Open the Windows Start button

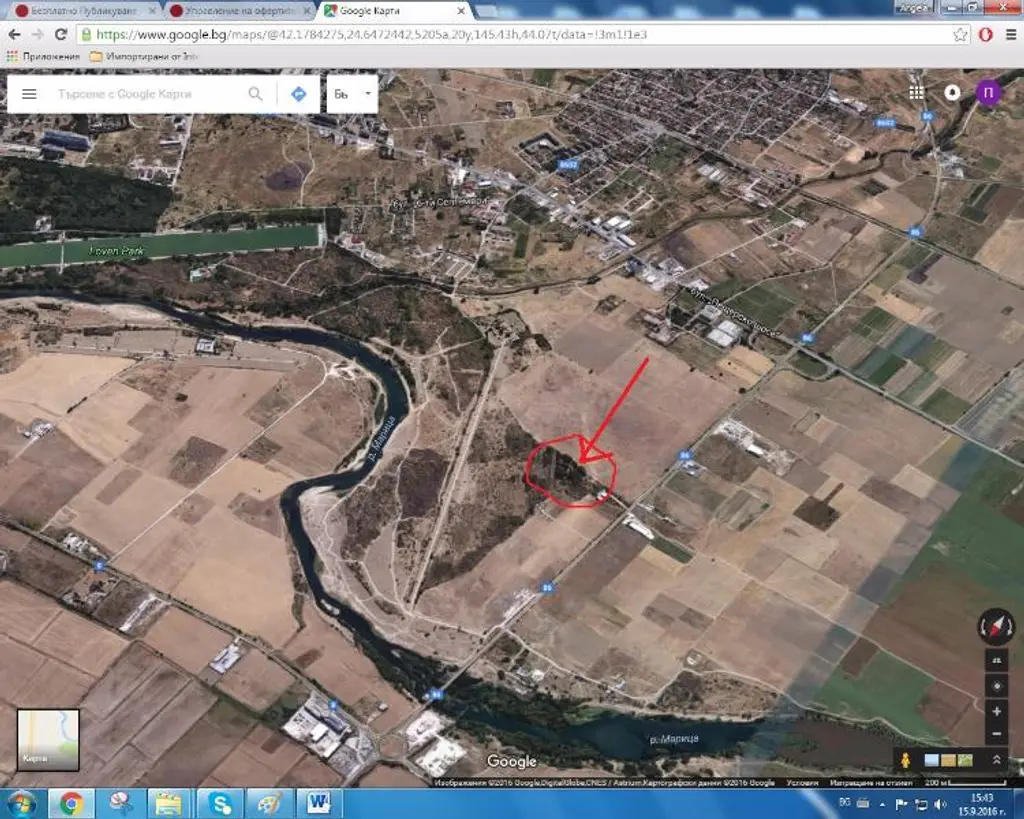[x=21, y=802]
